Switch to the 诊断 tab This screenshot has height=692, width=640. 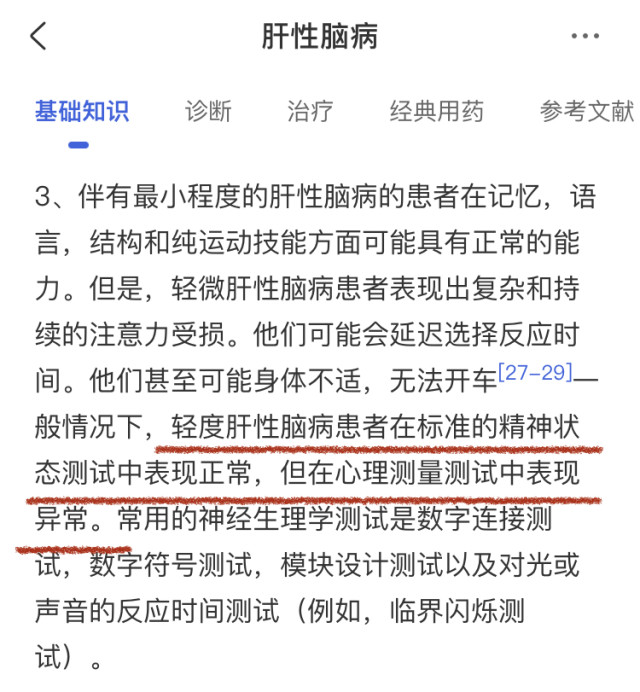pos(208,110)
